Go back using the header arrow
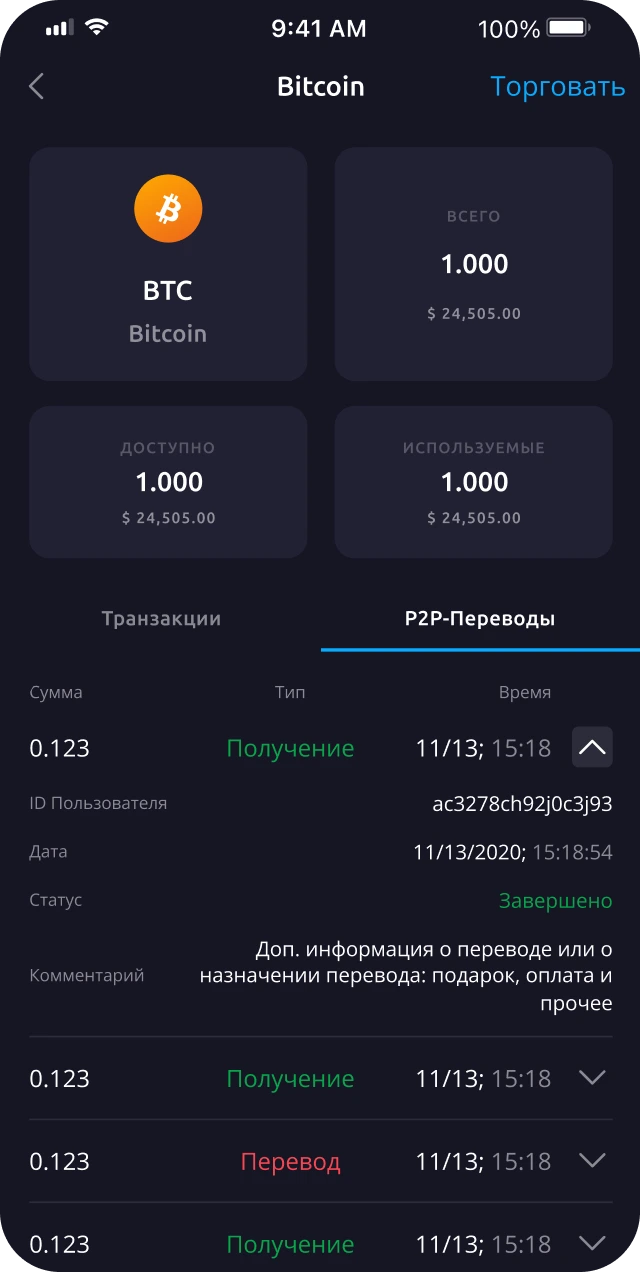 37,87
